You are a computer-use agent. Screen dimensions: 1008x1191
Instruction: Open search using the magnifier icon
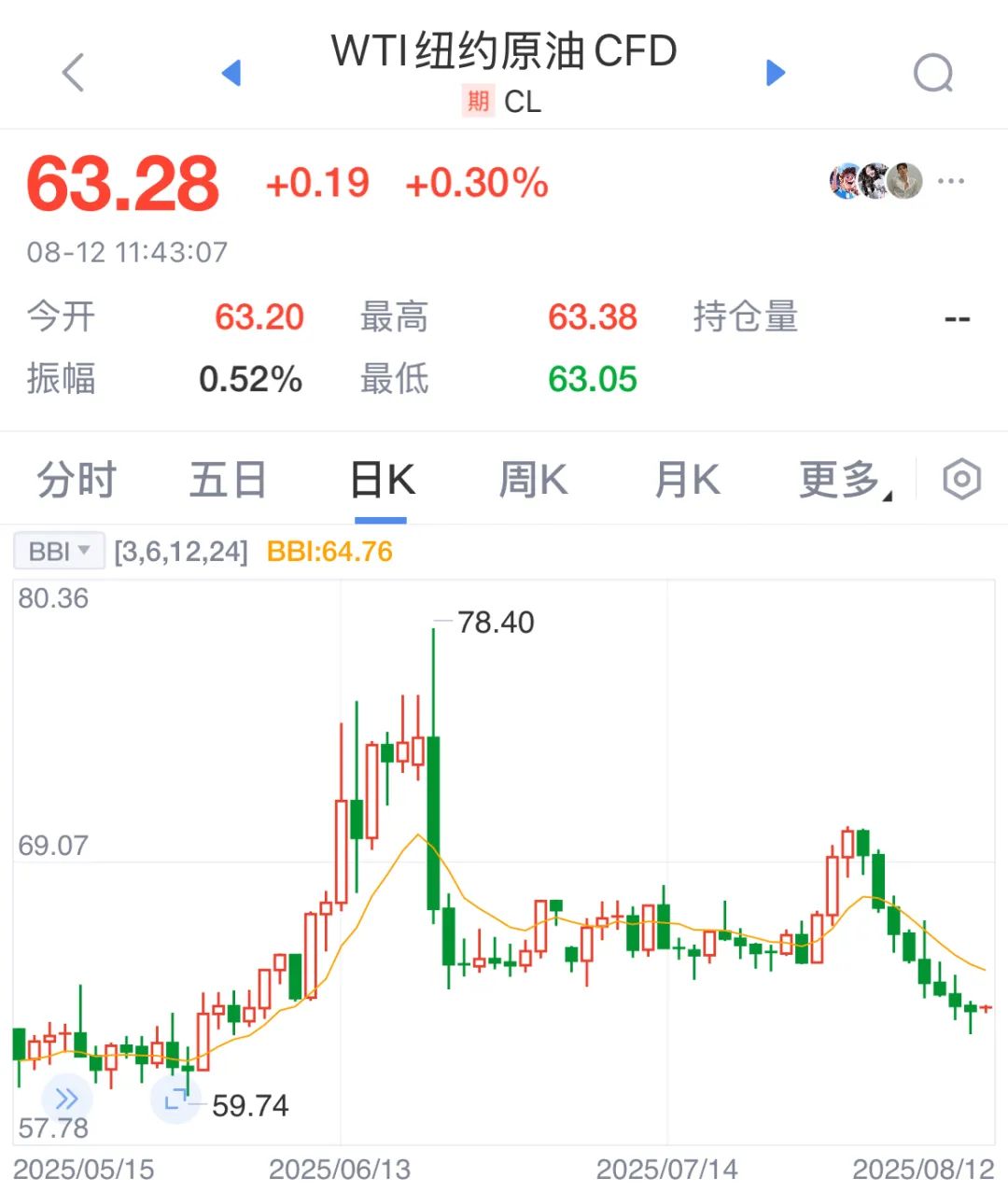pyautogui.click(x=932, y=73)
